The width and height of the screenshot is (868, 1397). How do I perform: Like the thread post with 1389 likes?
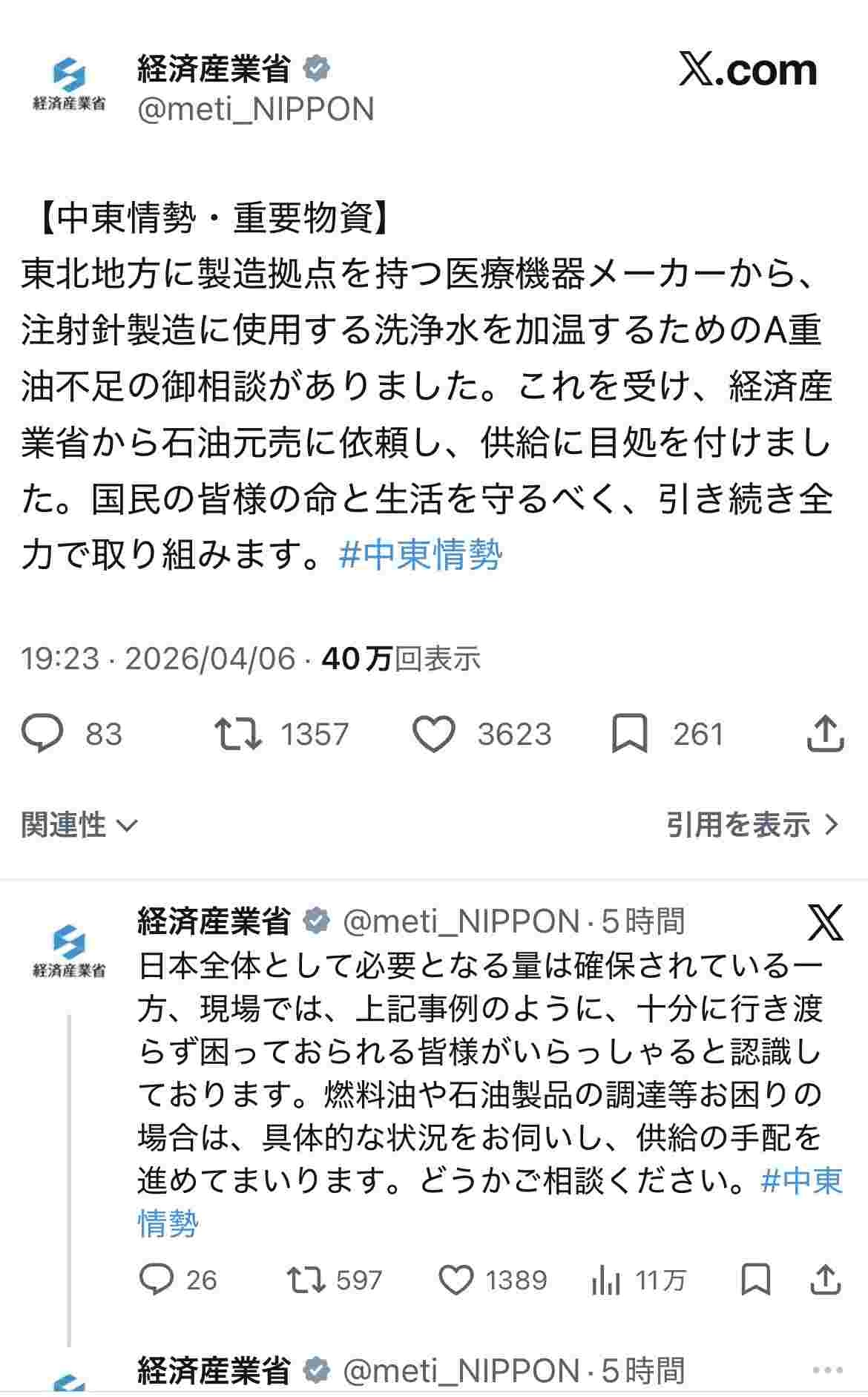coord(456,1280)
